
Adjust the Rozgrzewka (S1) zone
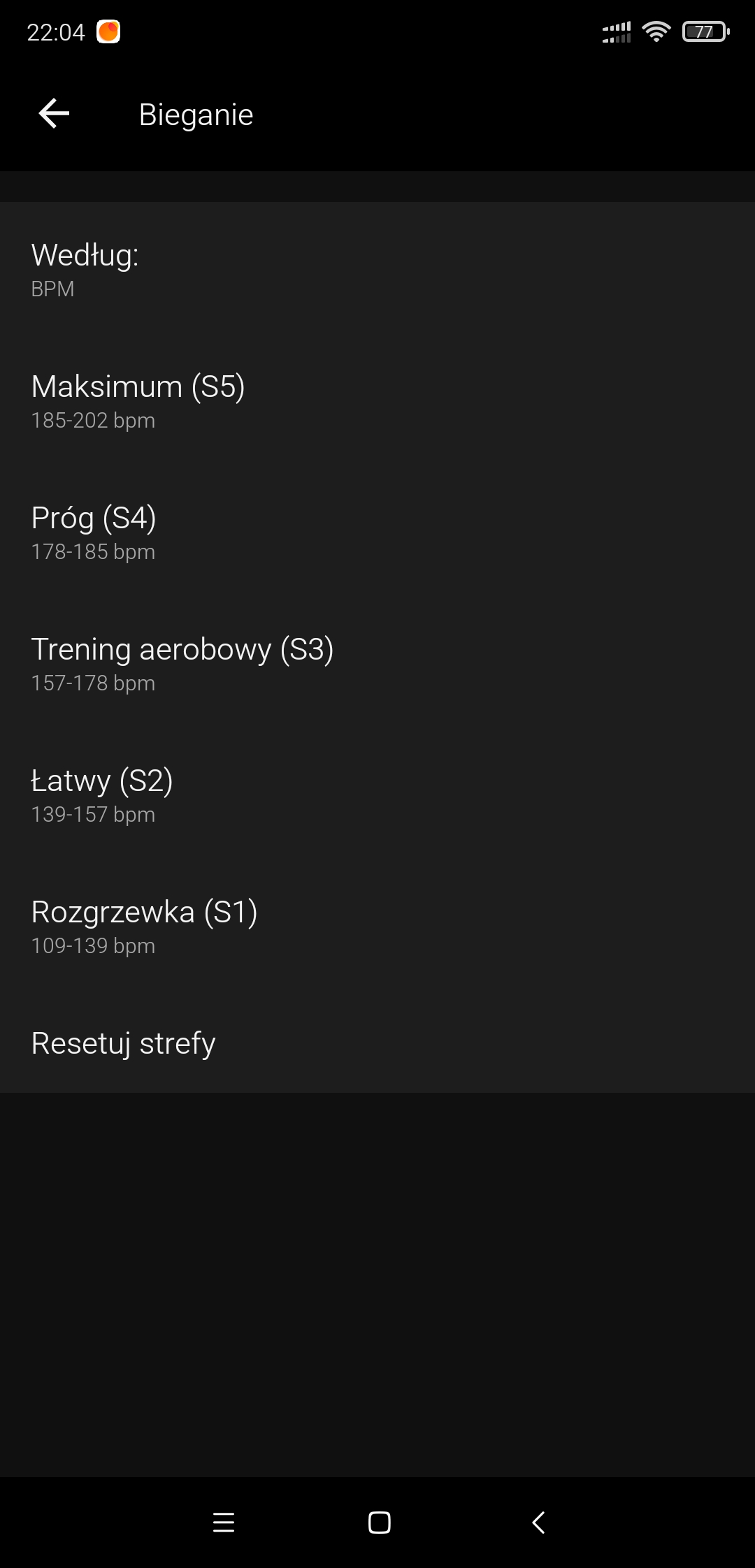[x=377, y=927]
